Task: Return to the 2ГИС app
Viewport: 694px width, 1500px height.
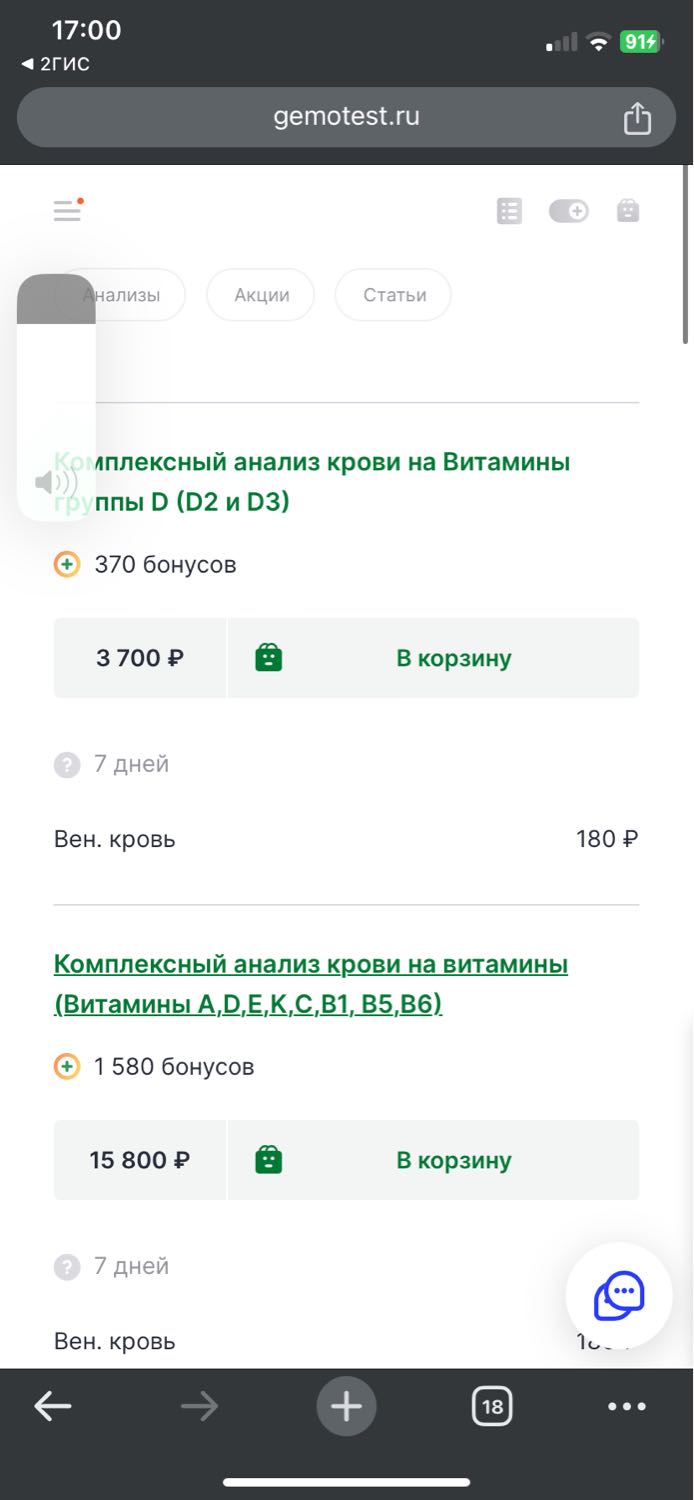Action: click(x=56, y=64)
